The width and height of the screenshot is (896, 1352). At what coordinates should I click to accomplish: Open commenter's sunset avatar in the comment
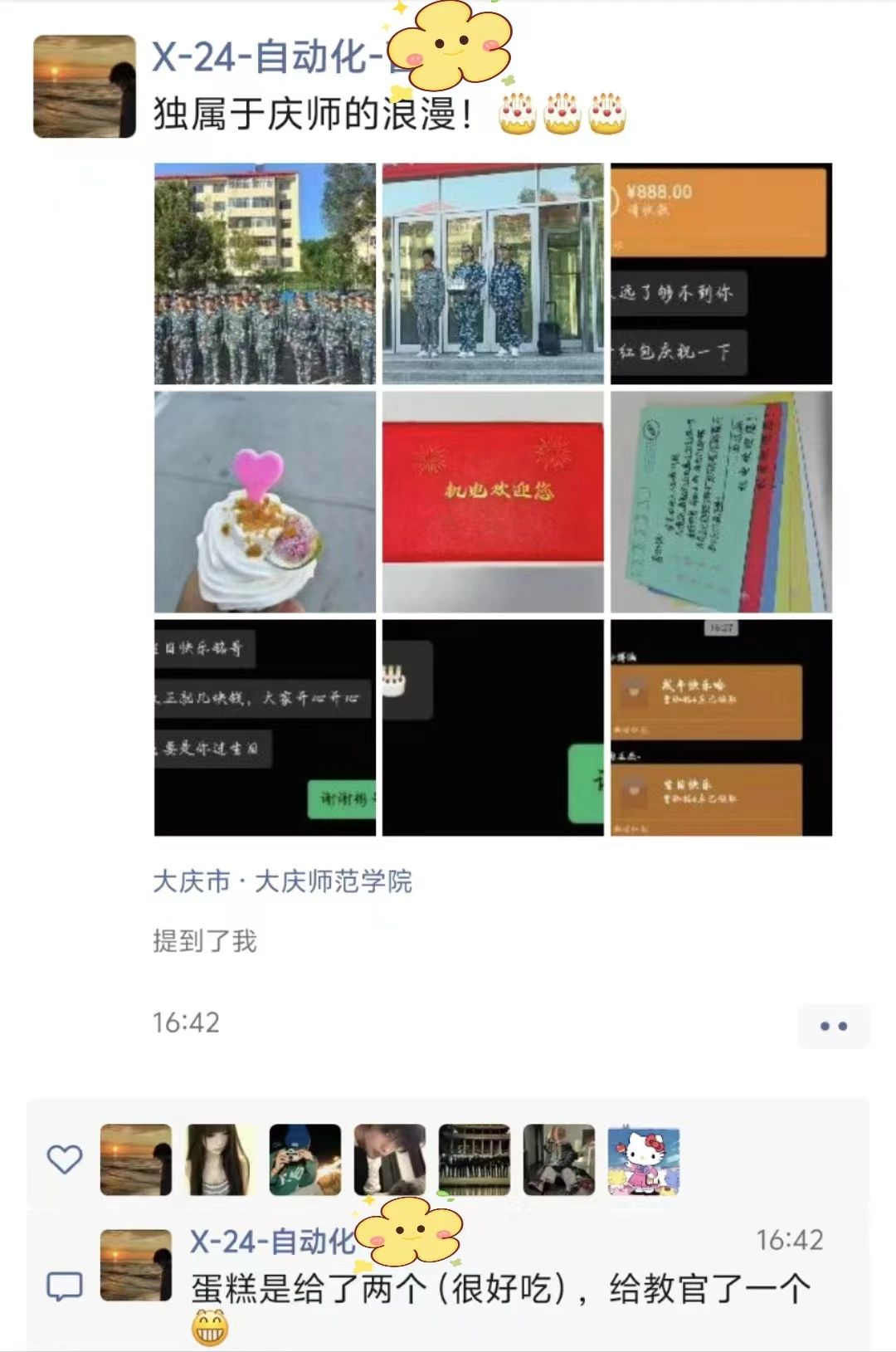coord(135,1265)
